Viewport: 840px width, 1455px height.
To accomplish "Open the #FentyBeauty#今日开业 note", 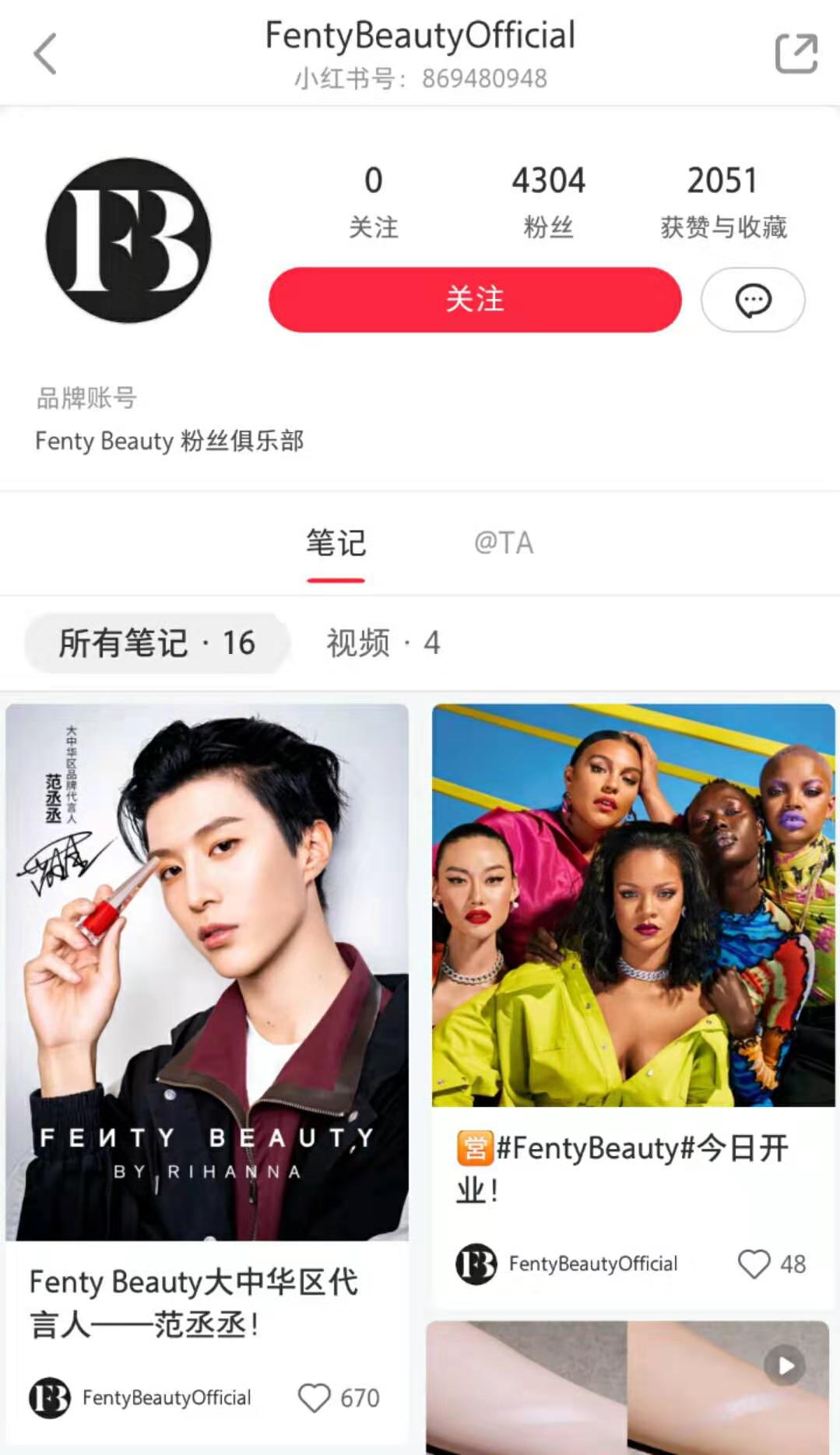I will (633, 905).
